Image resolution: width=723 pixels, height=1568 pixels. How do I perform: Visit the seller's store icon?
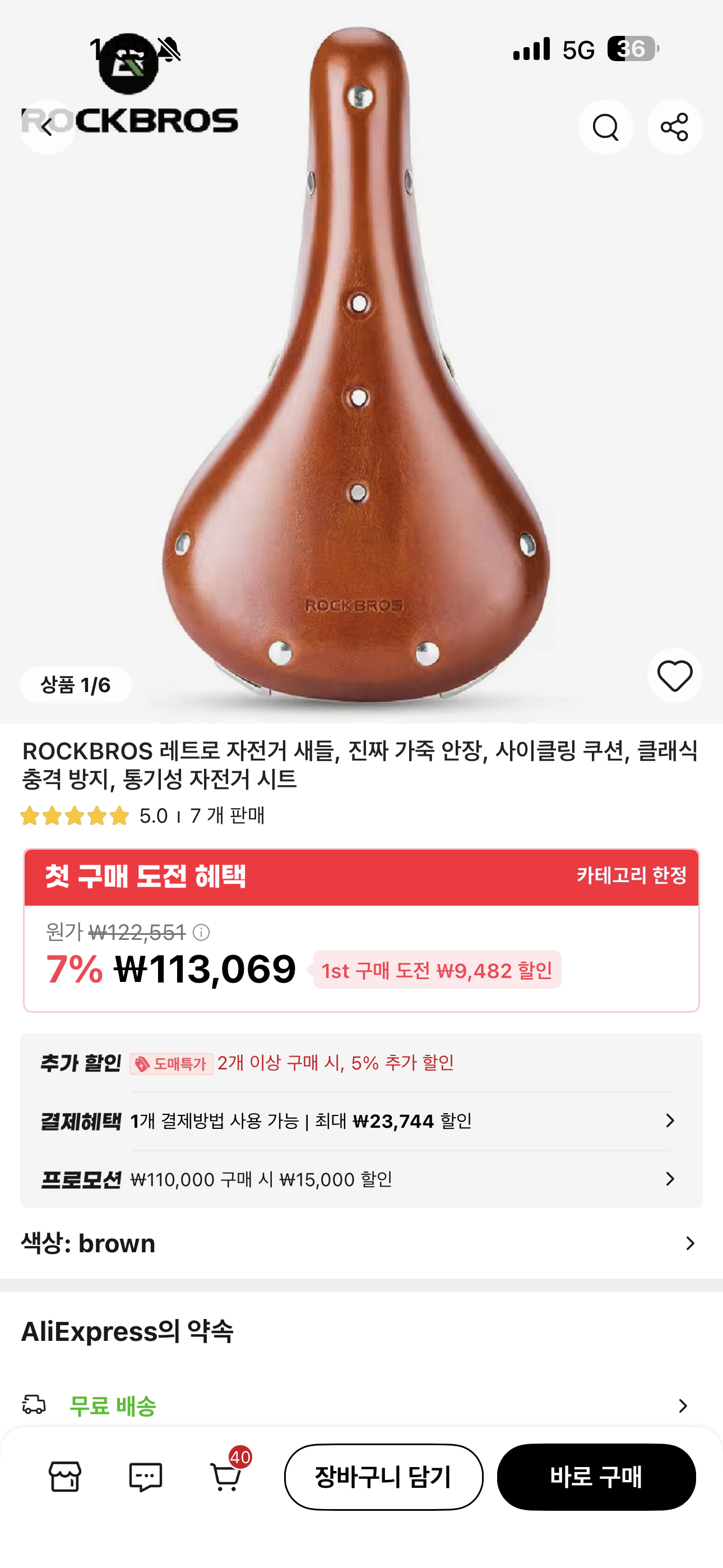65,1476
